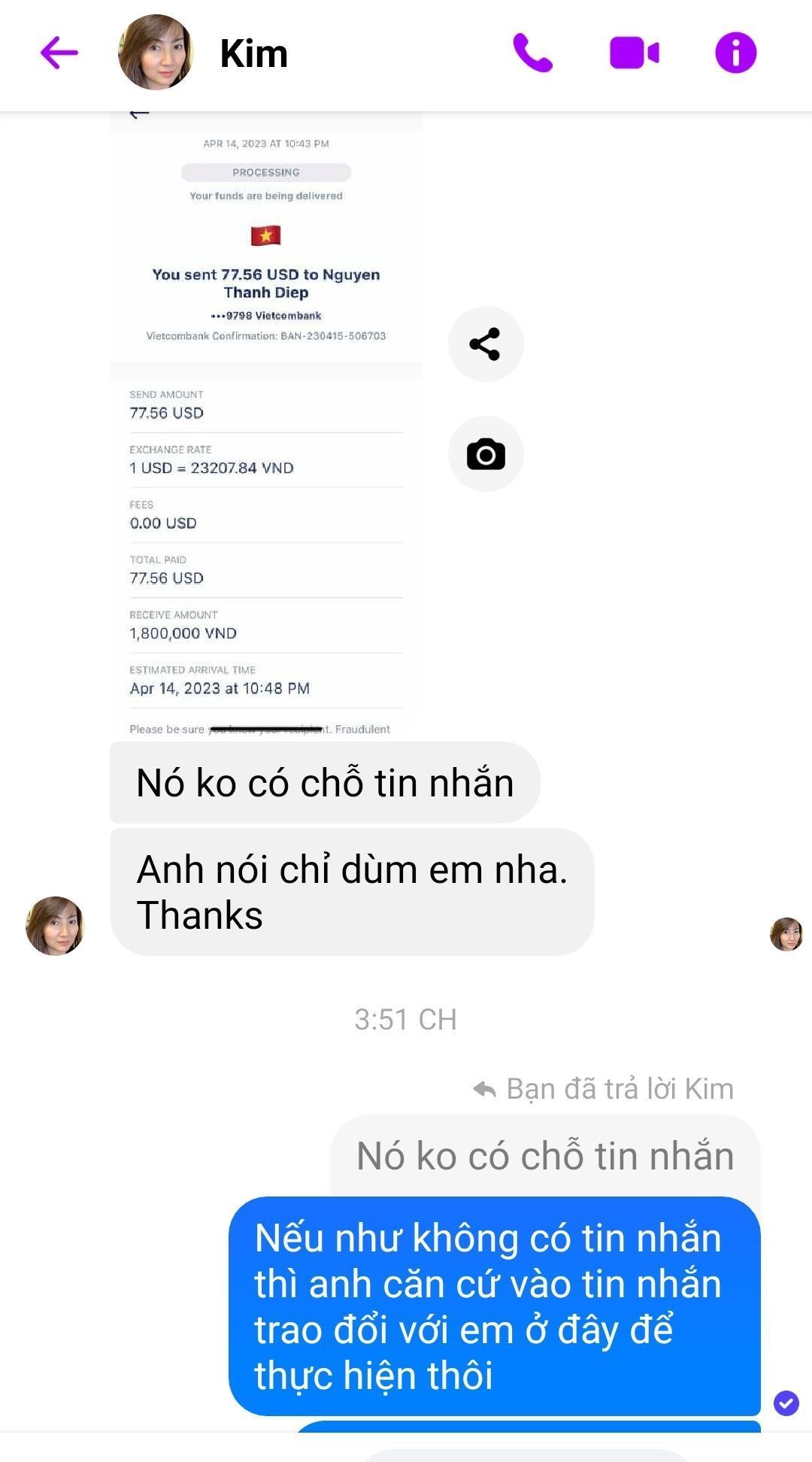Open Kim's profile picture in the header
Screen dimensions: 812x1462
tap(156, 53)
